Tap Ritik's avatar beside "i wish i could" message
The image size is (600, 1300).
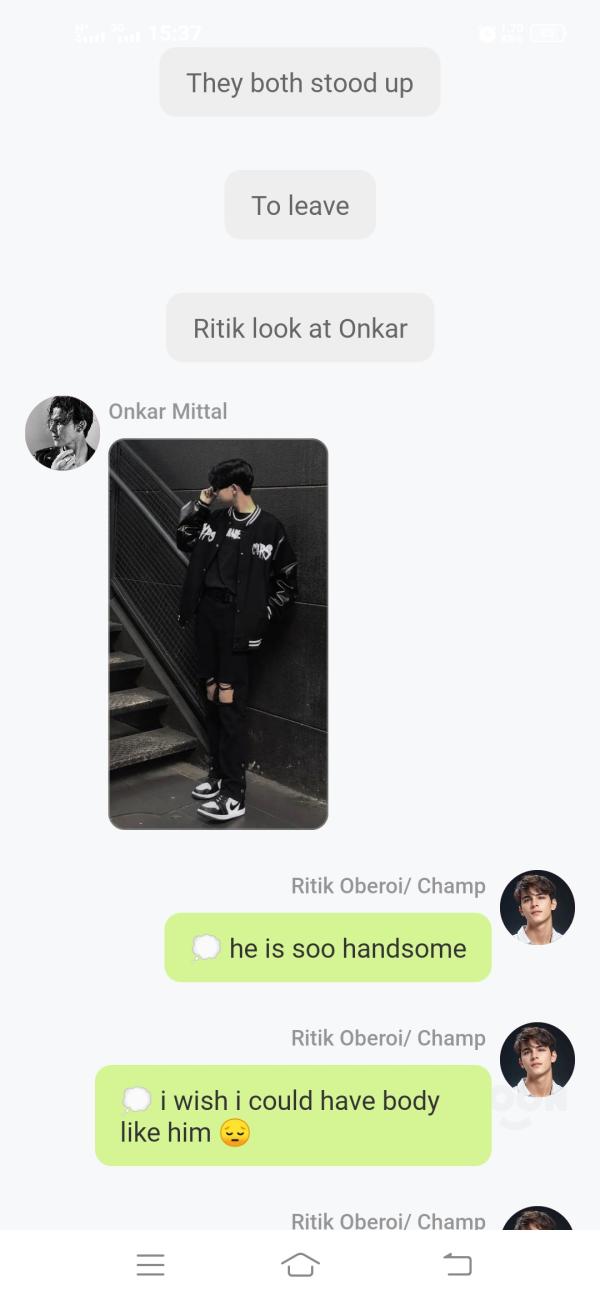(x=537, y=1059)
